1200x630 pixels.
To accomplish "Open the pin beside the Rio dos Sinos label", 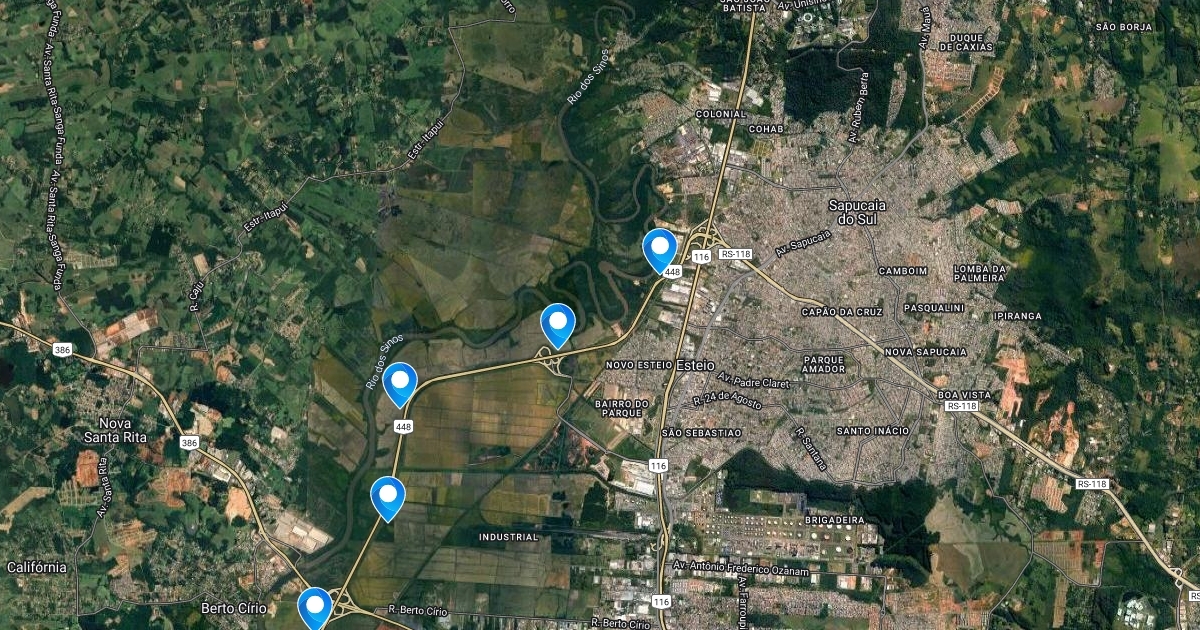I will [400, 384].
